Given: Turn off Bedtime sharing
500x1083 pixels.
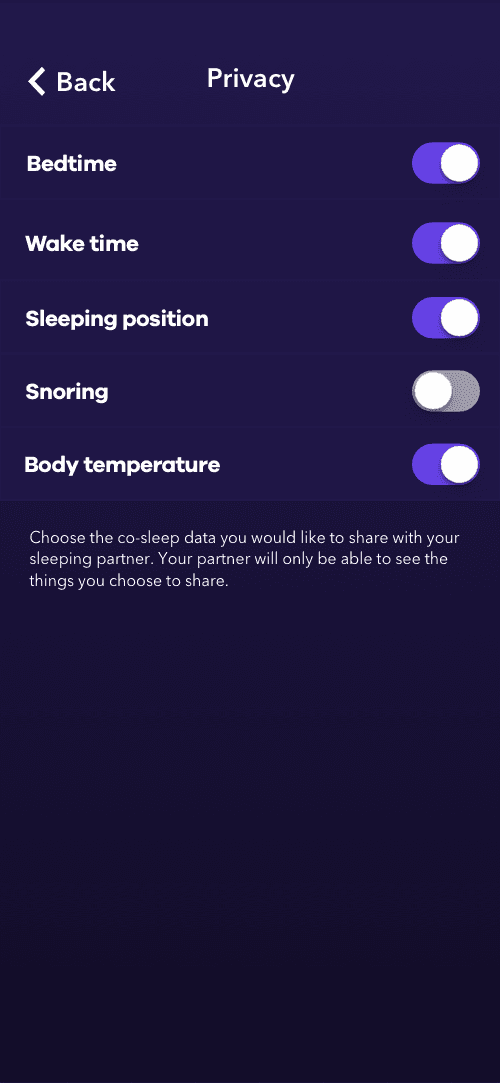Looking at the screenshot, I should tap(445, 163).
